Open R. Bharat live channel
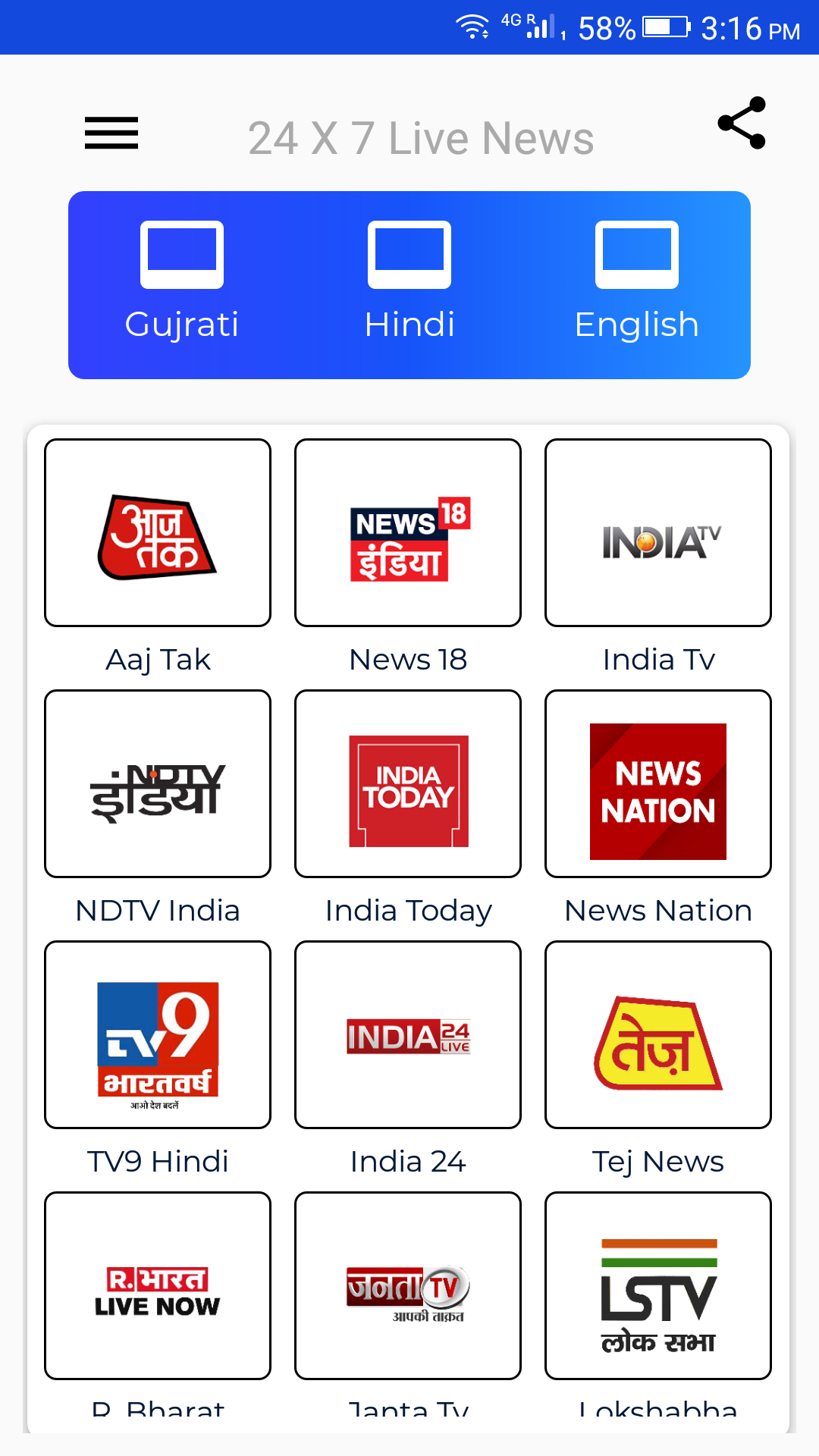 tap(158, 1286)
